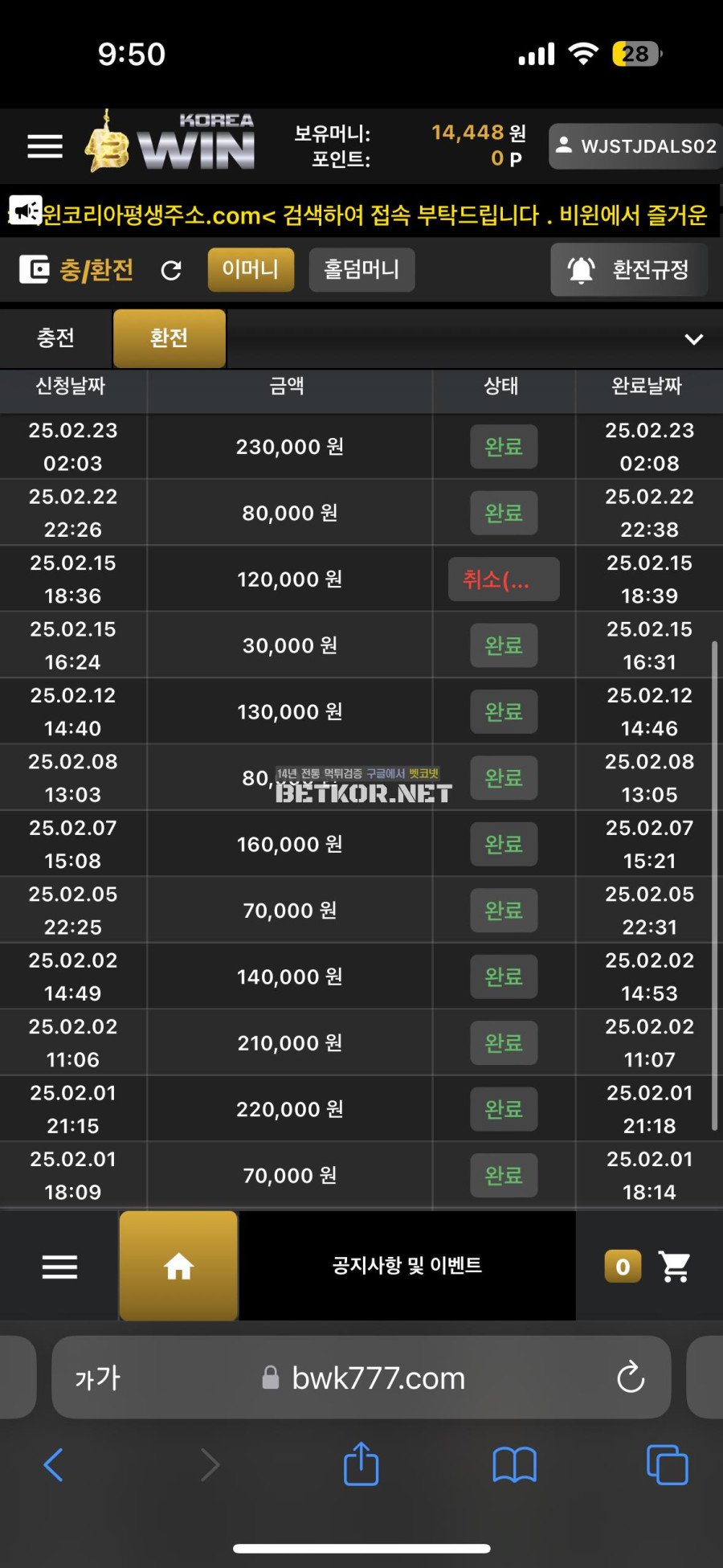Switch to the 환전 tab

tap(169, 338)
